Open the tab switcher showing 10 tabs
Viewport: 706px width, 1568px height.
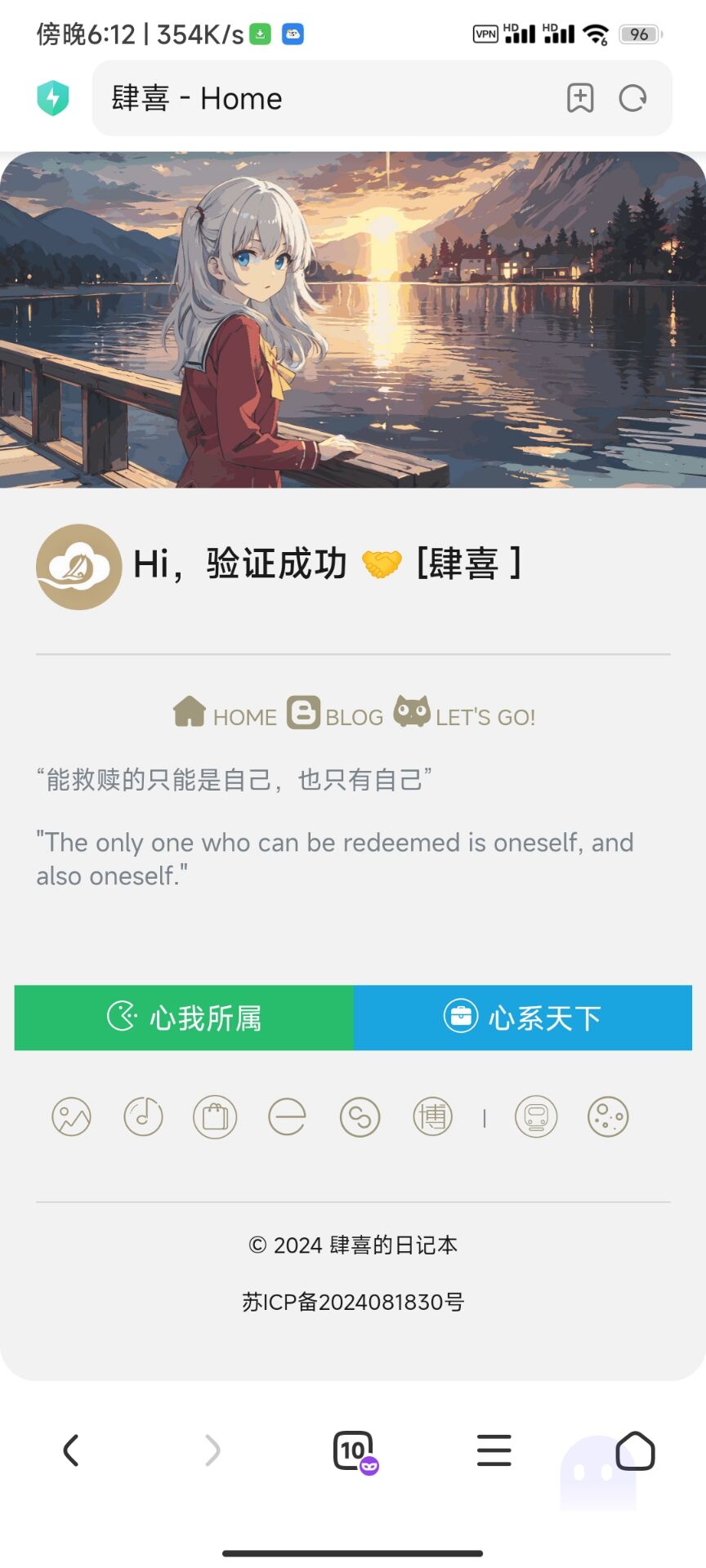click(353, 1451)
